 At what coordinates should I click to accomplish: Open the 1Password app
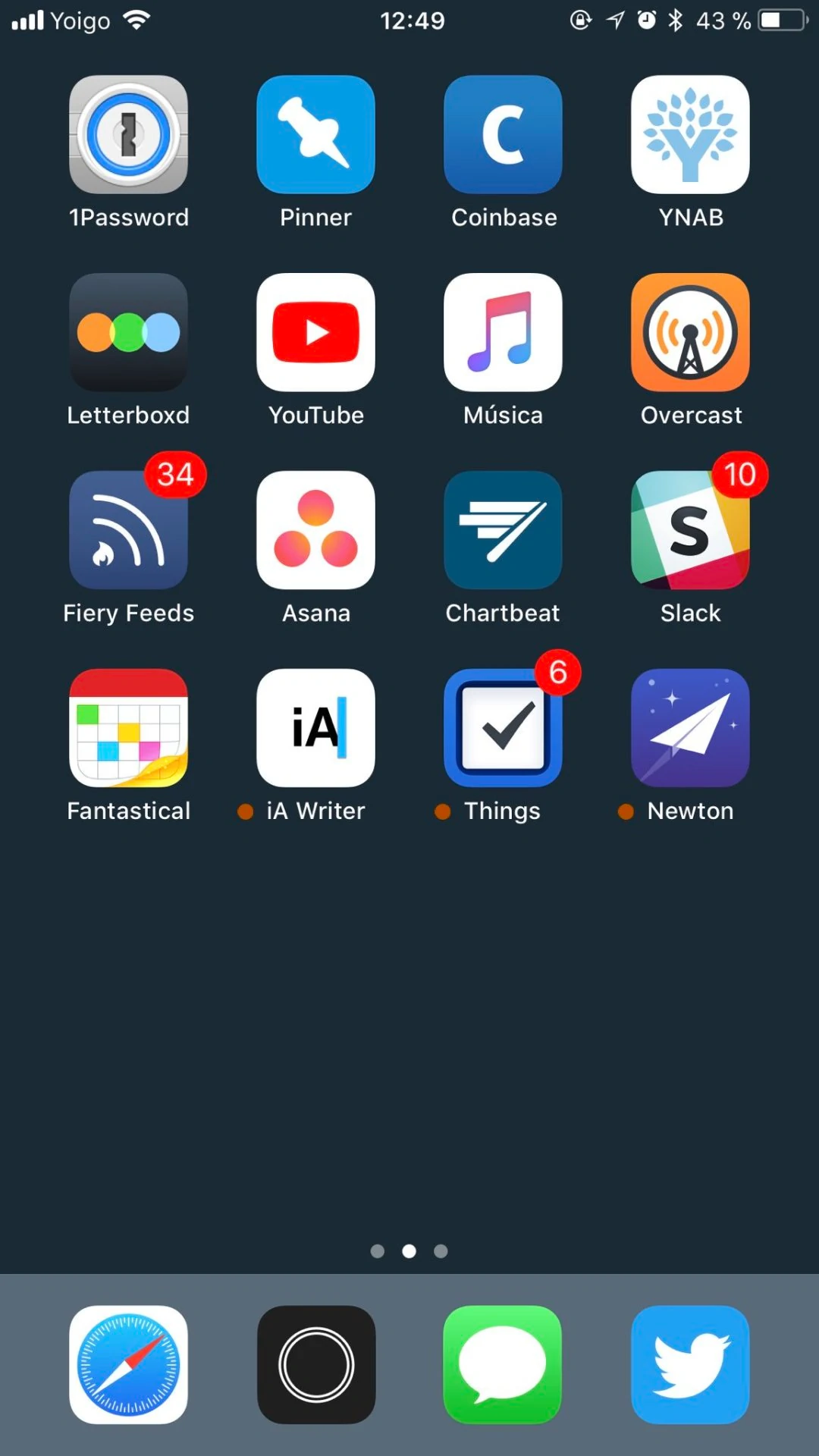click(x=128, y=134)
